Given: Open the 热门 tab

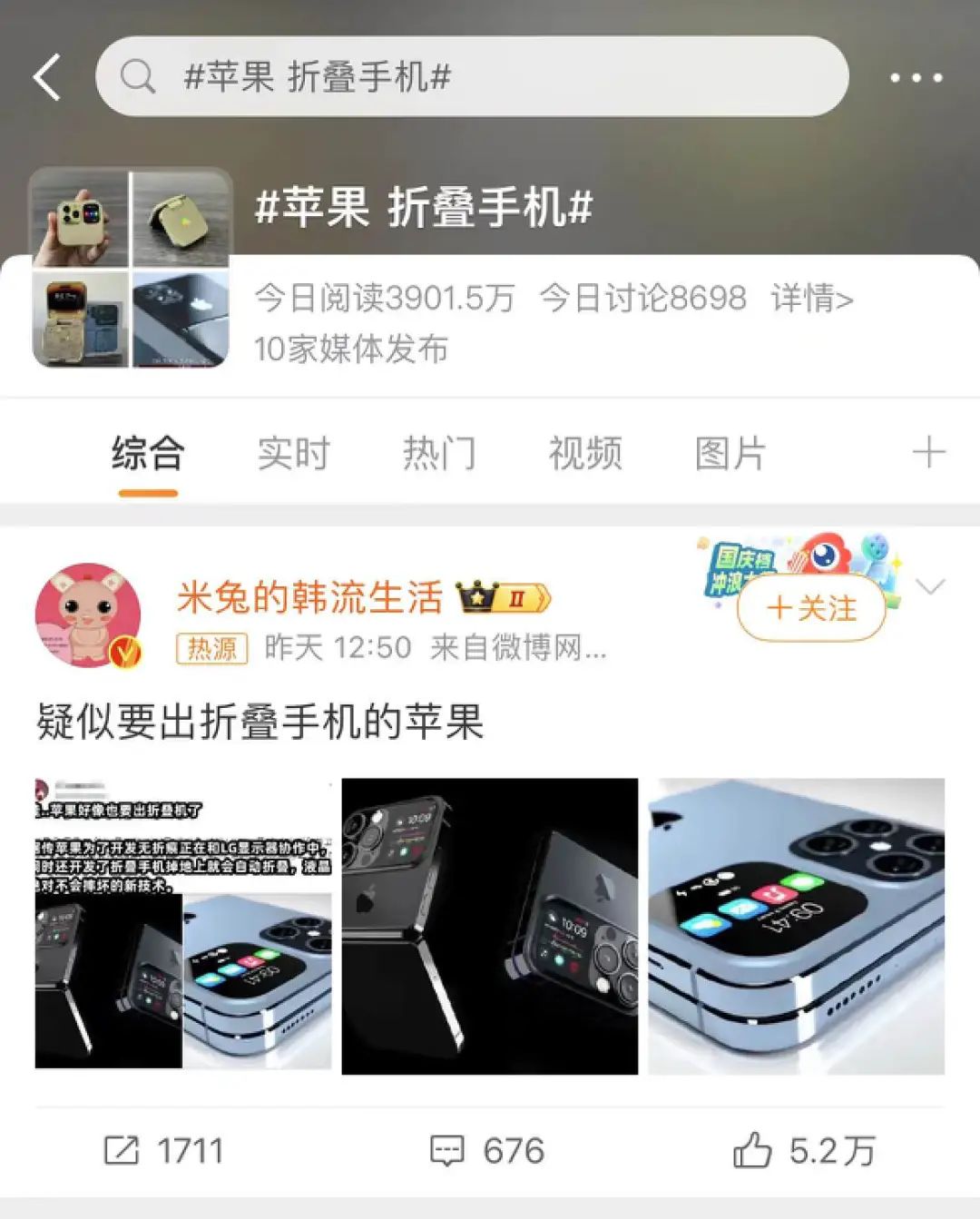Looking at the screenshot, I should pos(440,452).
